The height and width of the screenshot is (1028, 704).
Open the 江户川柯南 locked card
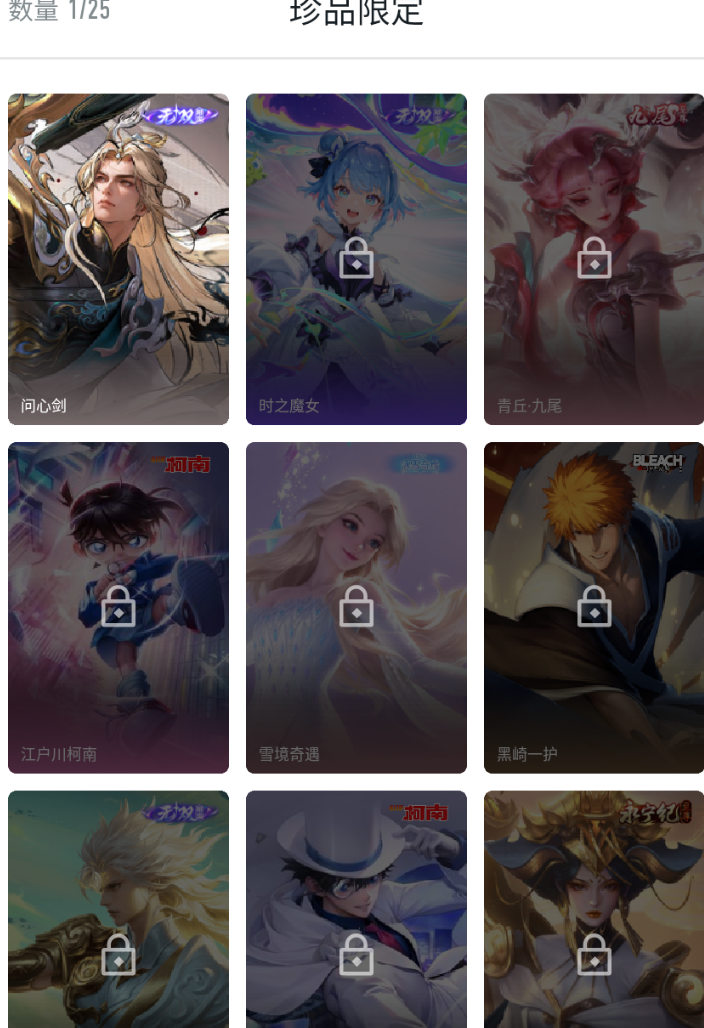[118, 607]
